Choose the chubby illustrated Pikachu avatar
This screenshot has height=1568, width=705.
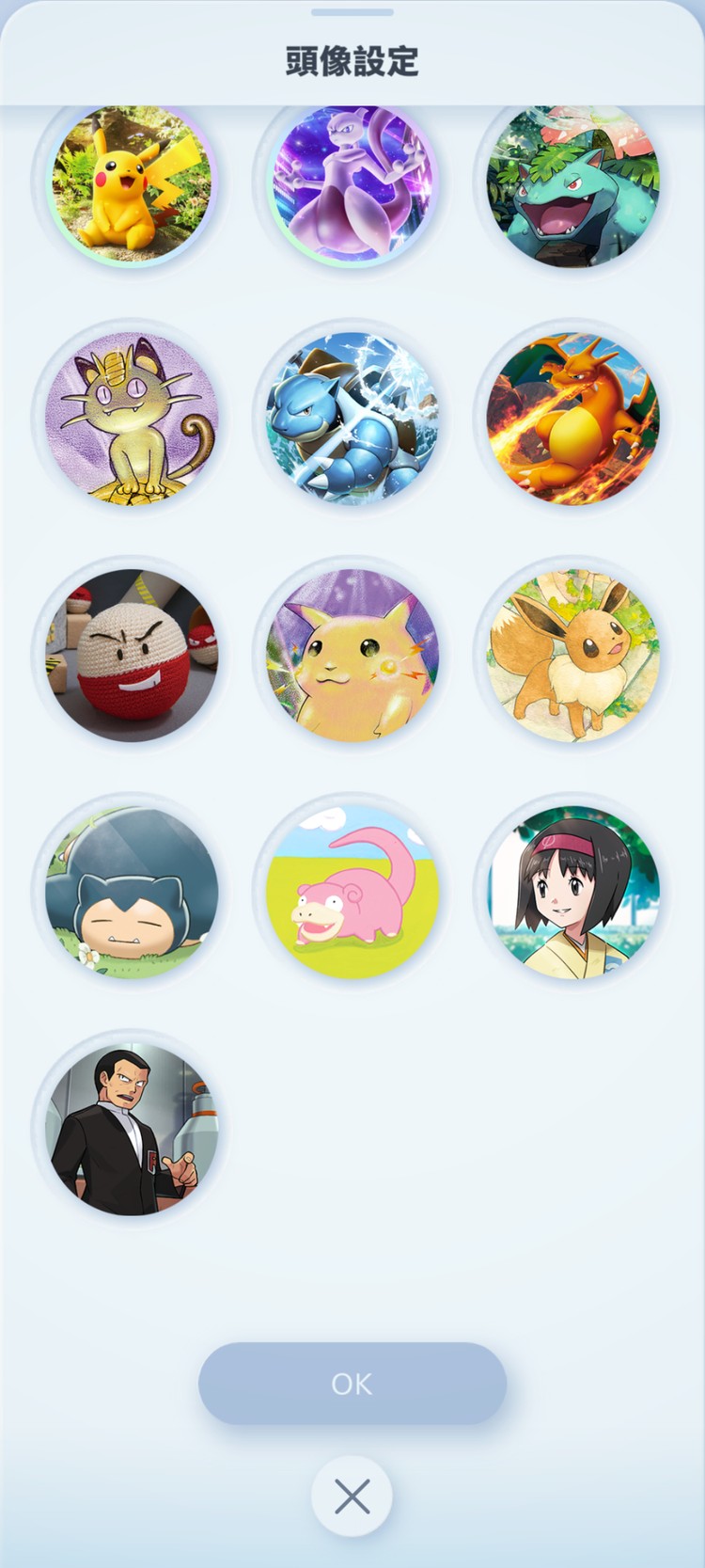click(x=352, y=655)
